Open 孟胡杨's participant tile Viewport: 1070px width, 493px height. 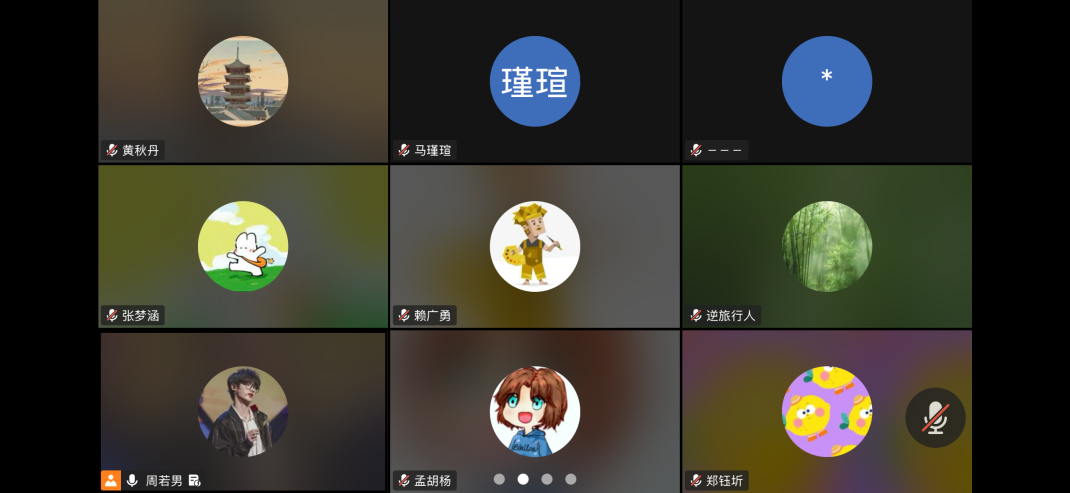pyautogui.click(x=535, y=411)
